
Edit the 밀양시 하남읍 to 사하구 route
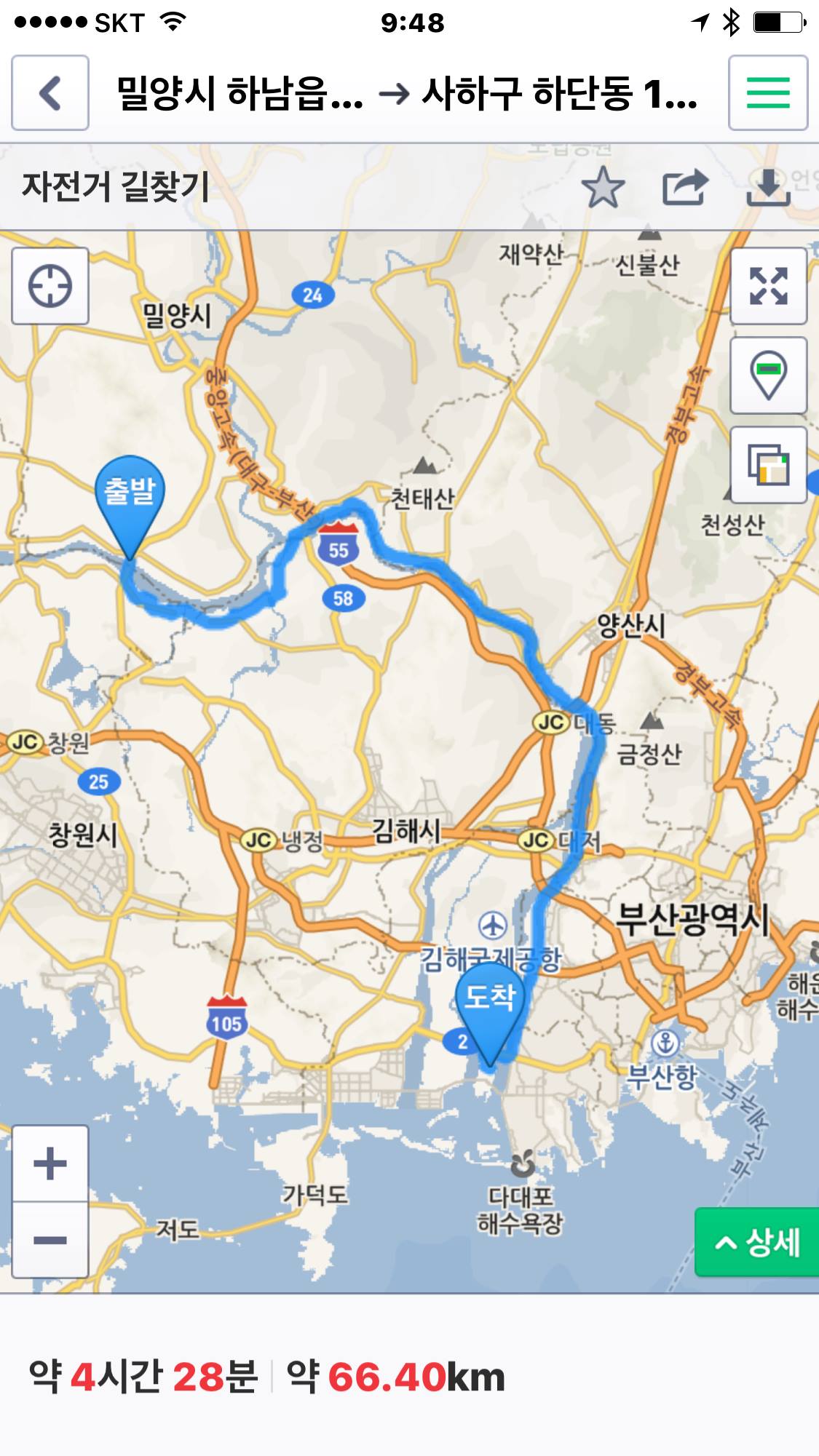click(x=408, y=93)
